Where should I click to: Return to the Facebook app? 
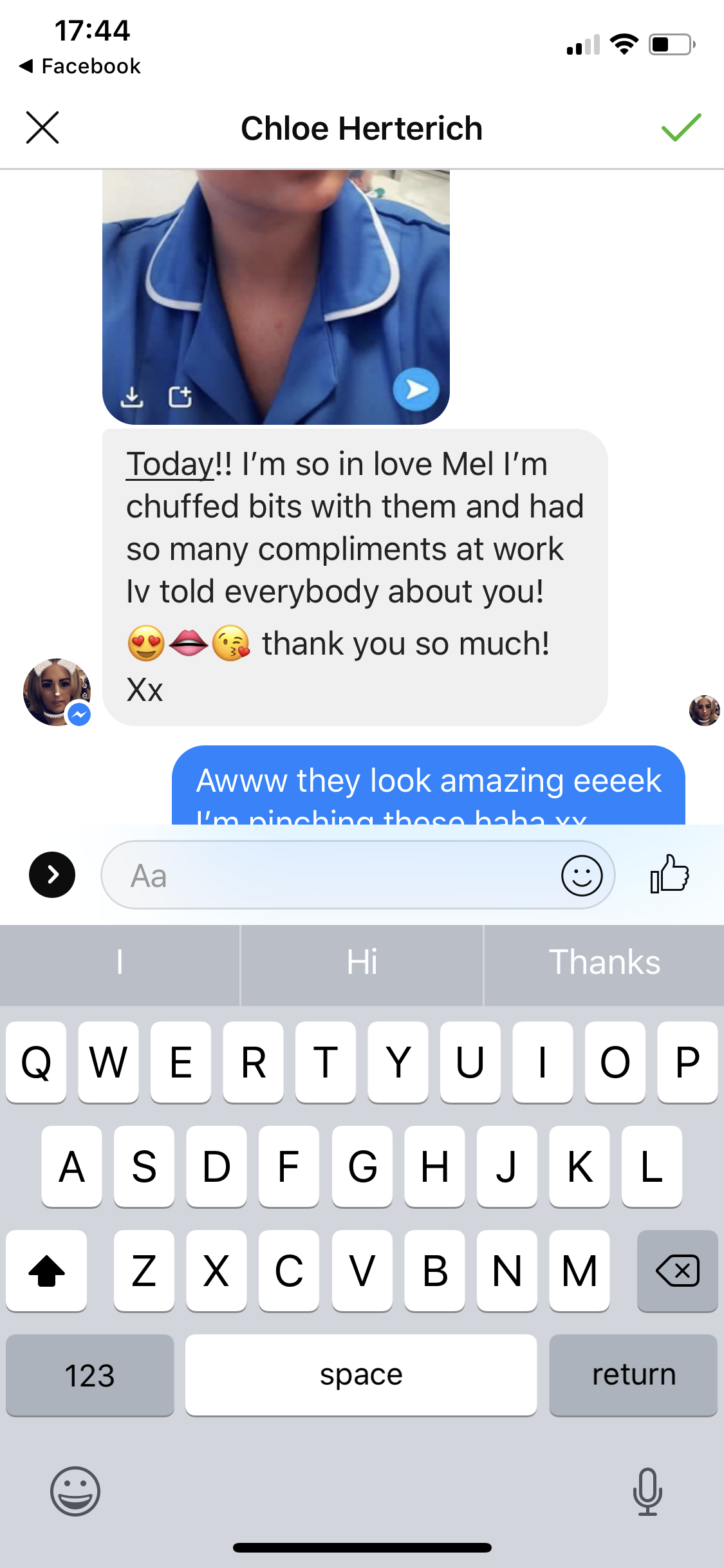tap(80, 66)
